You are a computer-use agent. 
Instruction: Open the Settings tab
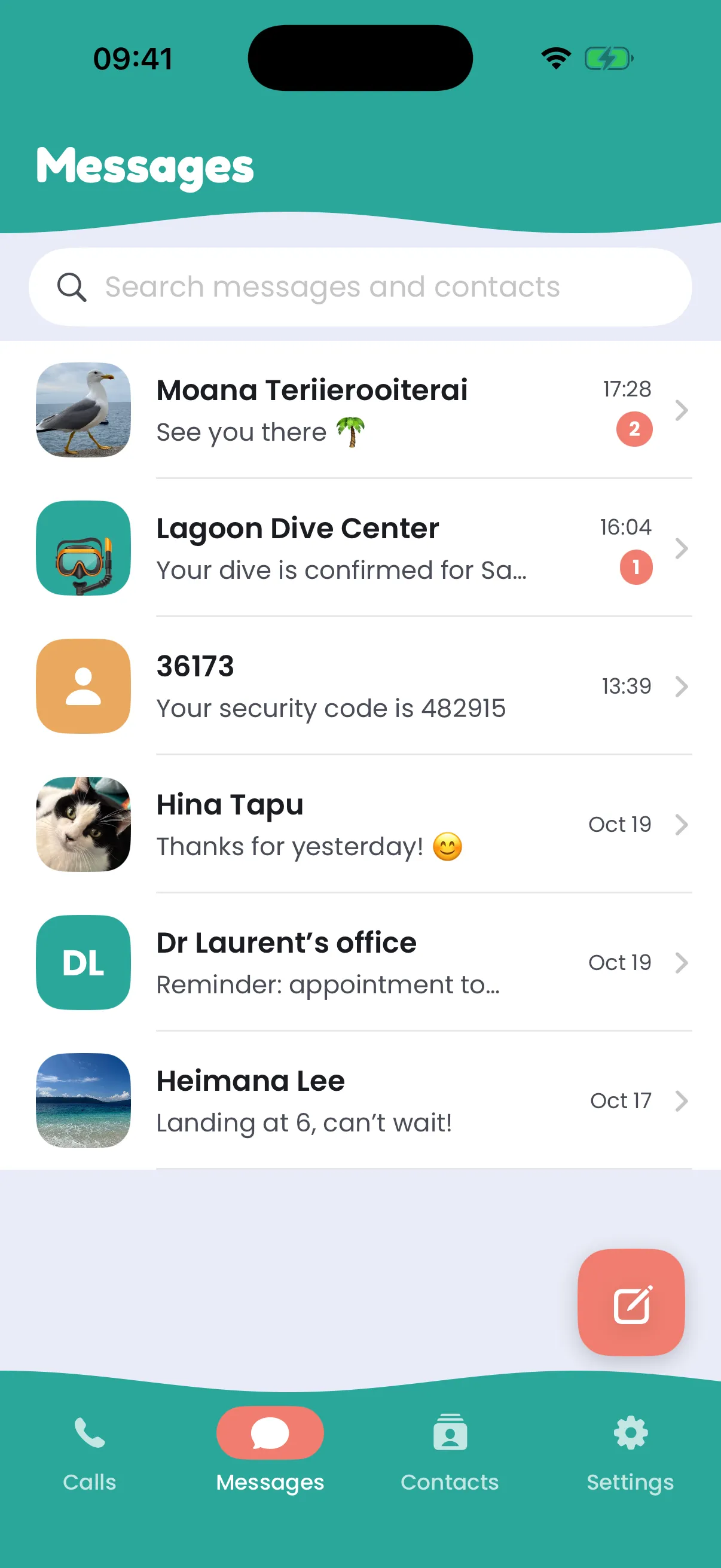coord(630,1453)
